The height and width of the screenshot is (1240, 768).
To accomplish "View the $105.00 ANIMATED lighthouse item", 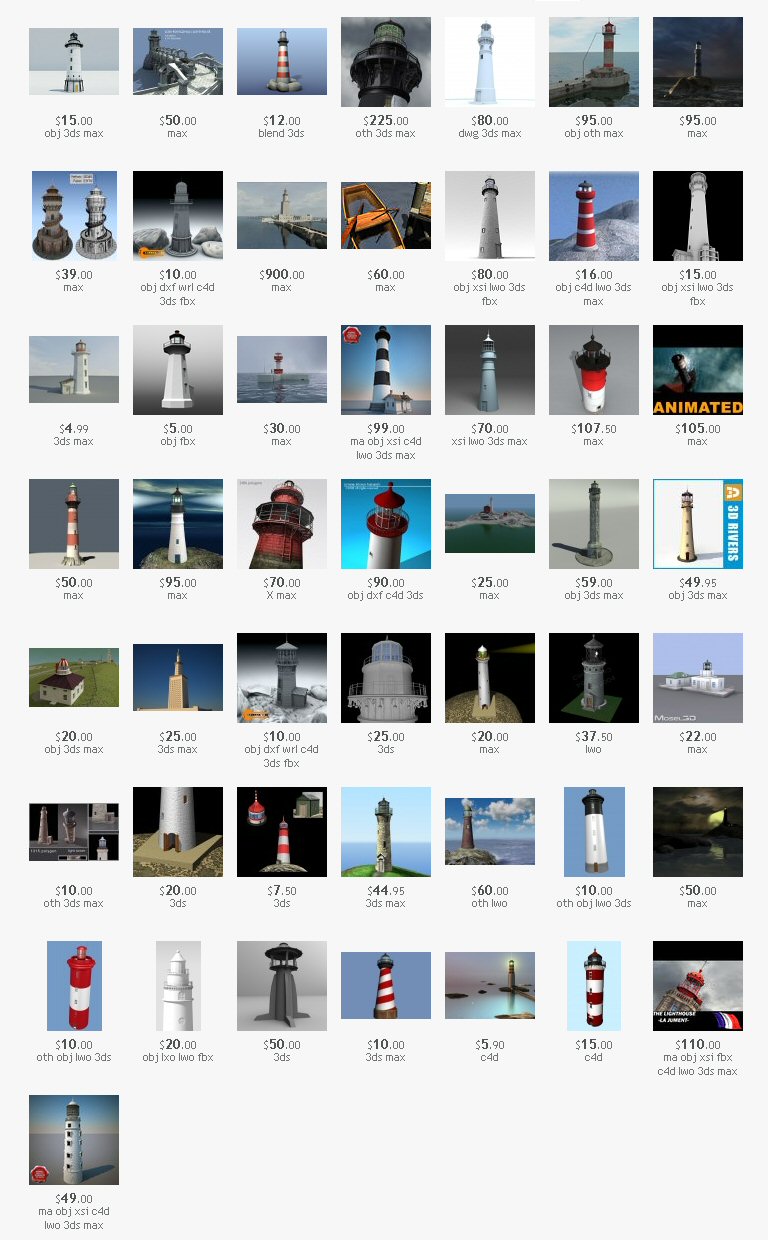I will [x=698, y=370].
